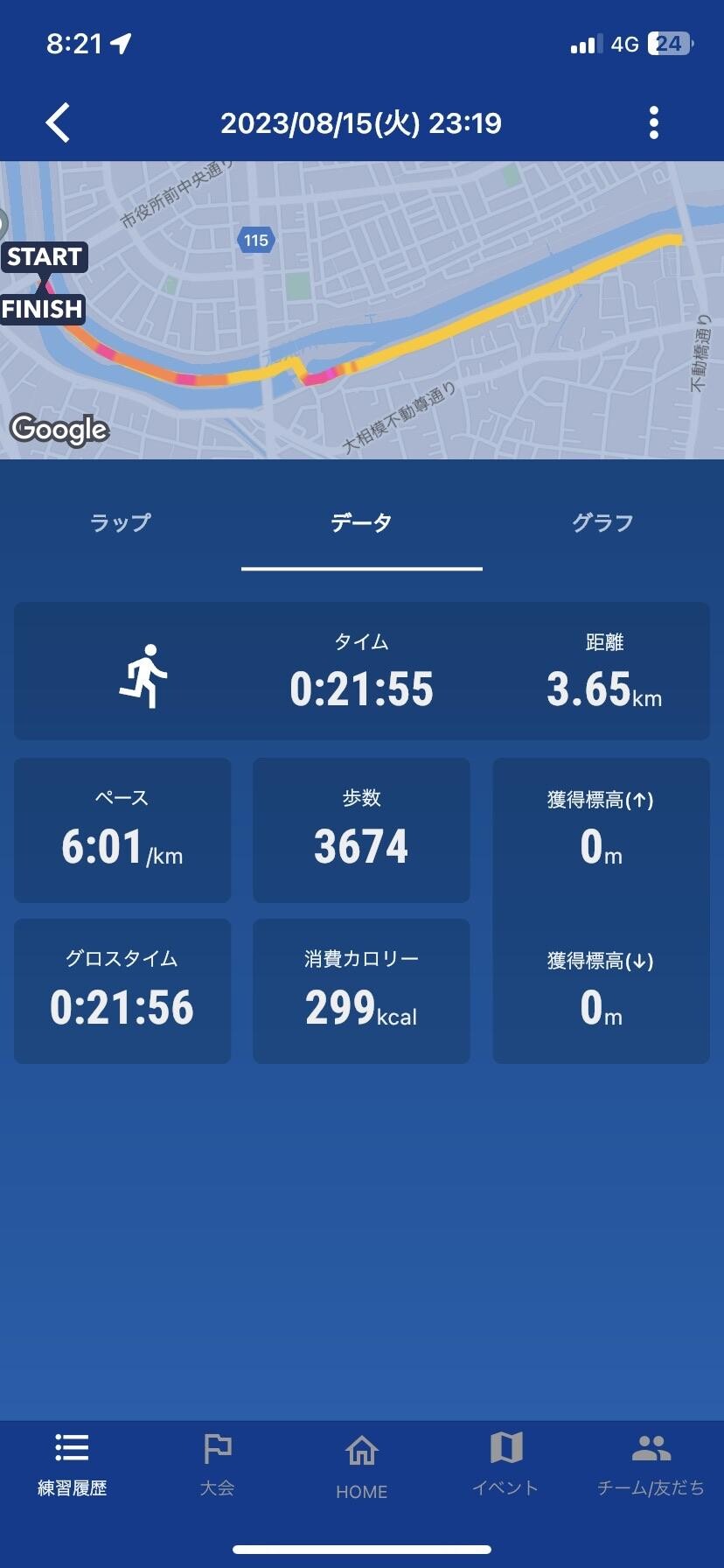Open the three-dot overflow menu
This screenshot has width=724, height=1568.
click(x=653, y=122)
